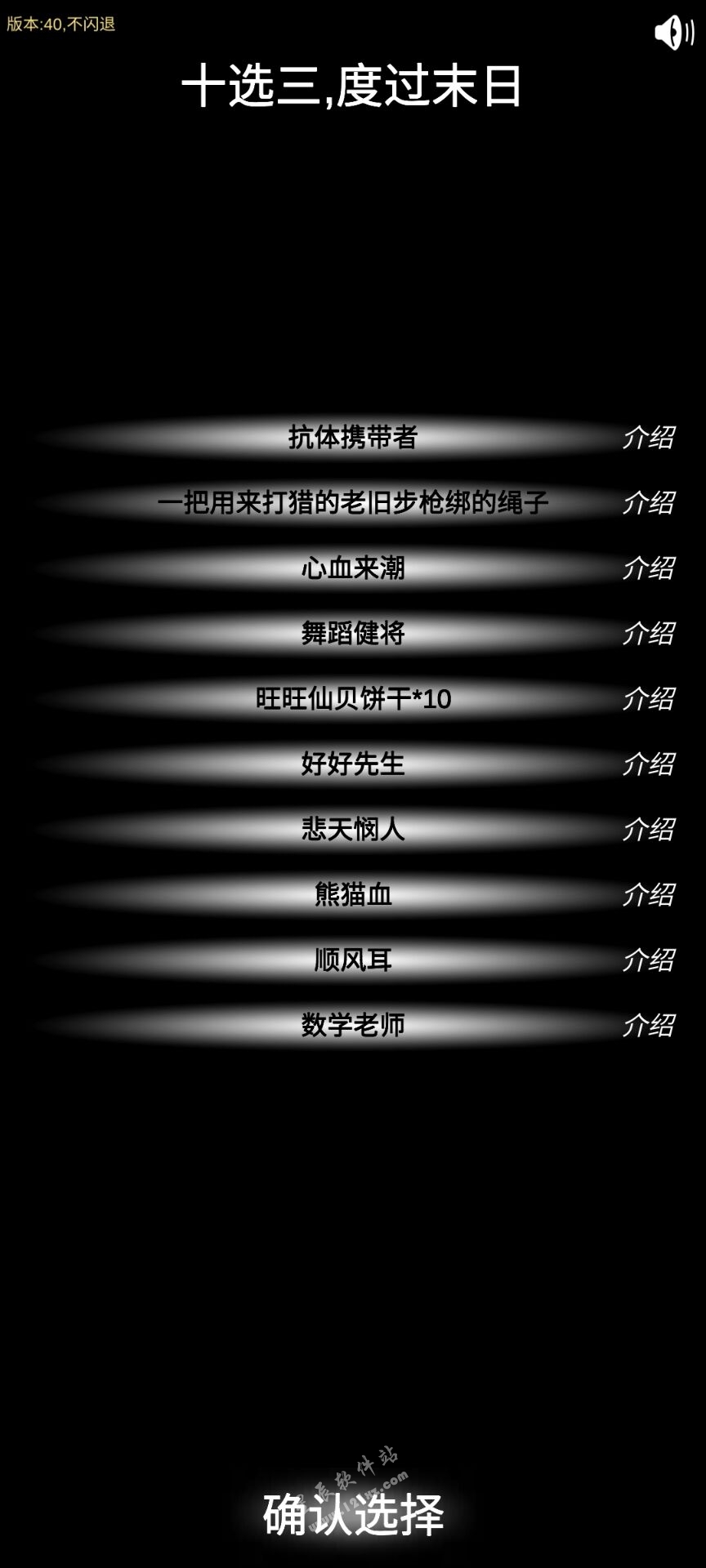Choose 好好先生 trait
The height and width of the screenshot is (1568, 706).
coord(352,764)
